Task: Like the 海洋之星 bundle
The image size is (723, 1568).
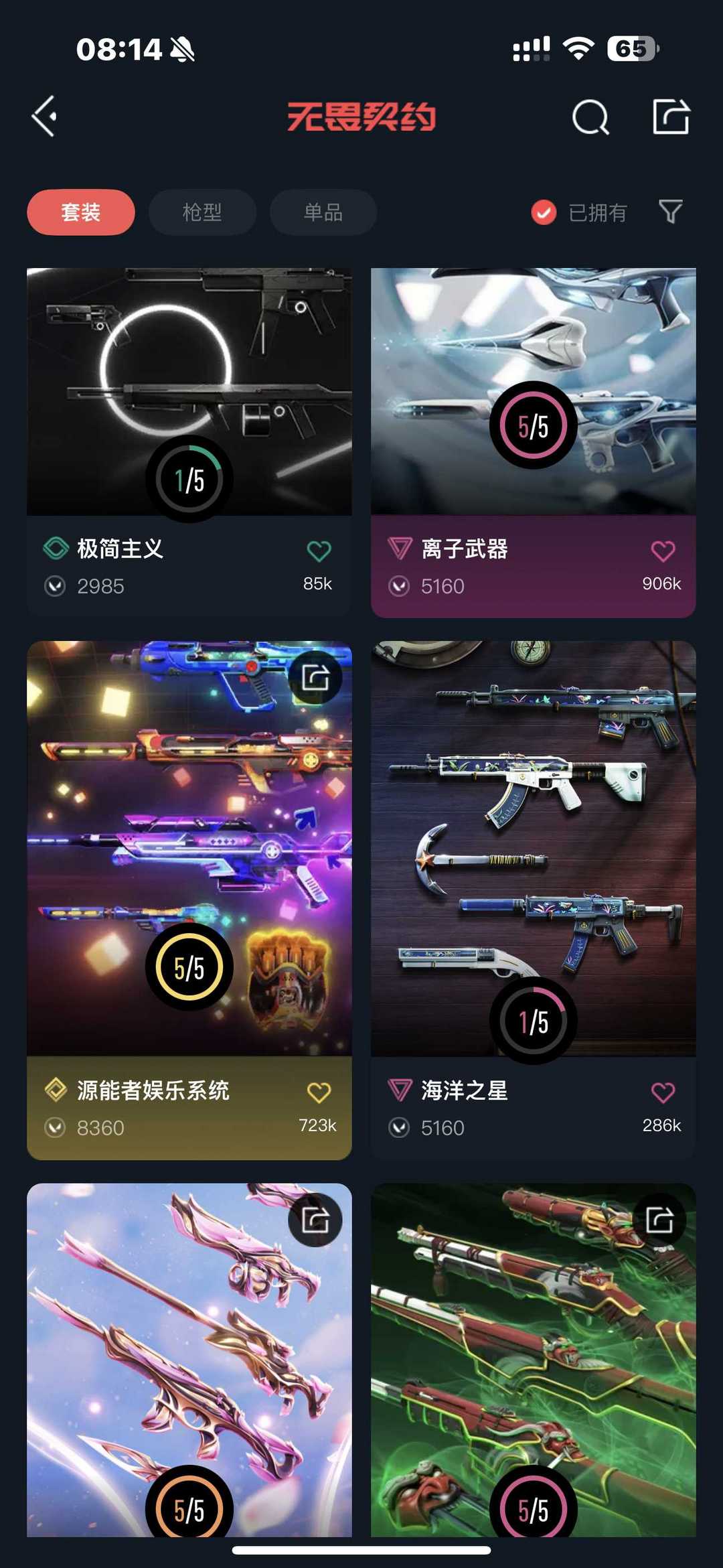Action: pos(663,1093)
